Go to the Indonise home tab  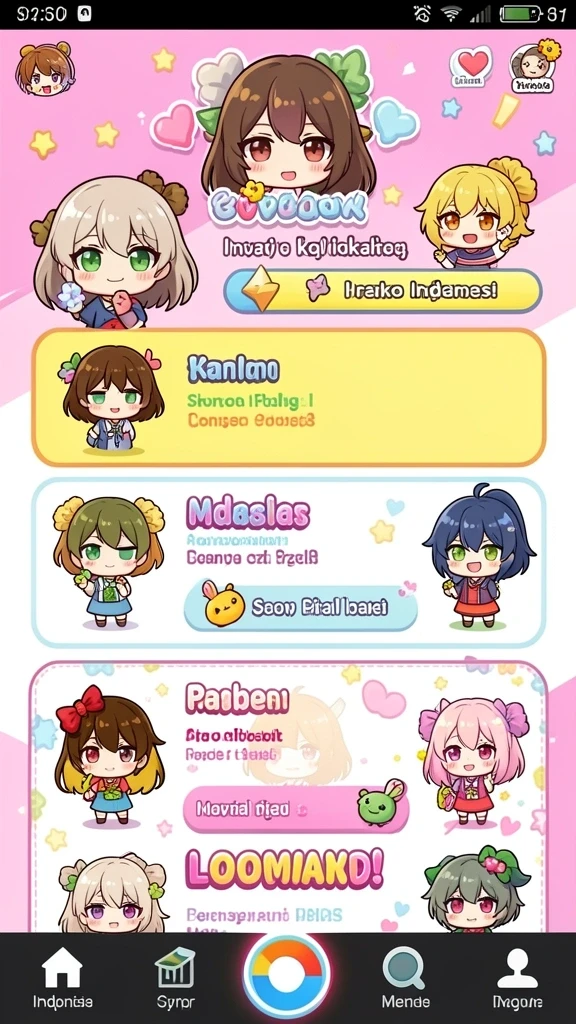tap(63, 978)
